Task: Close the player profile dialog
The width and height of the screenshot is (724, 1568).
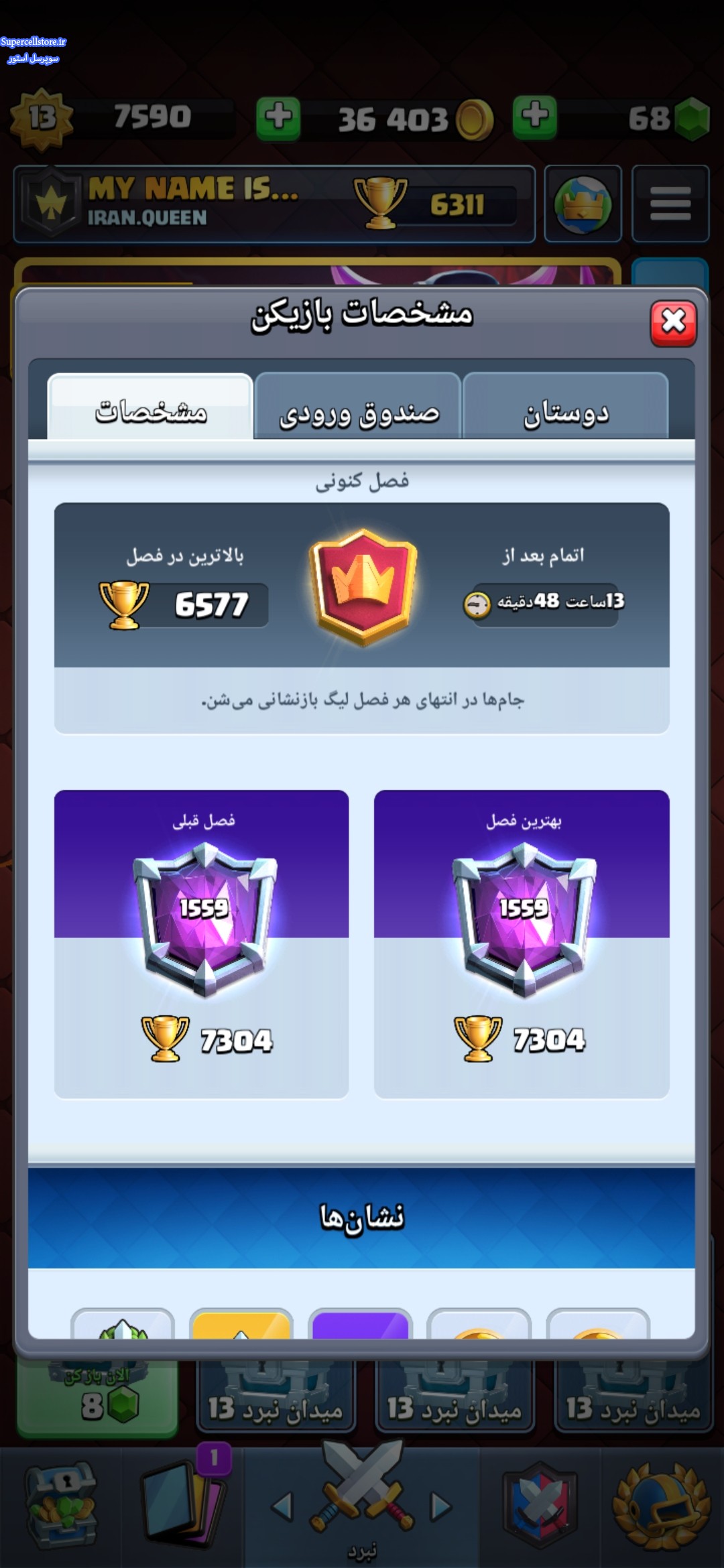Action: pyautogui.click(x=673, y=323)
